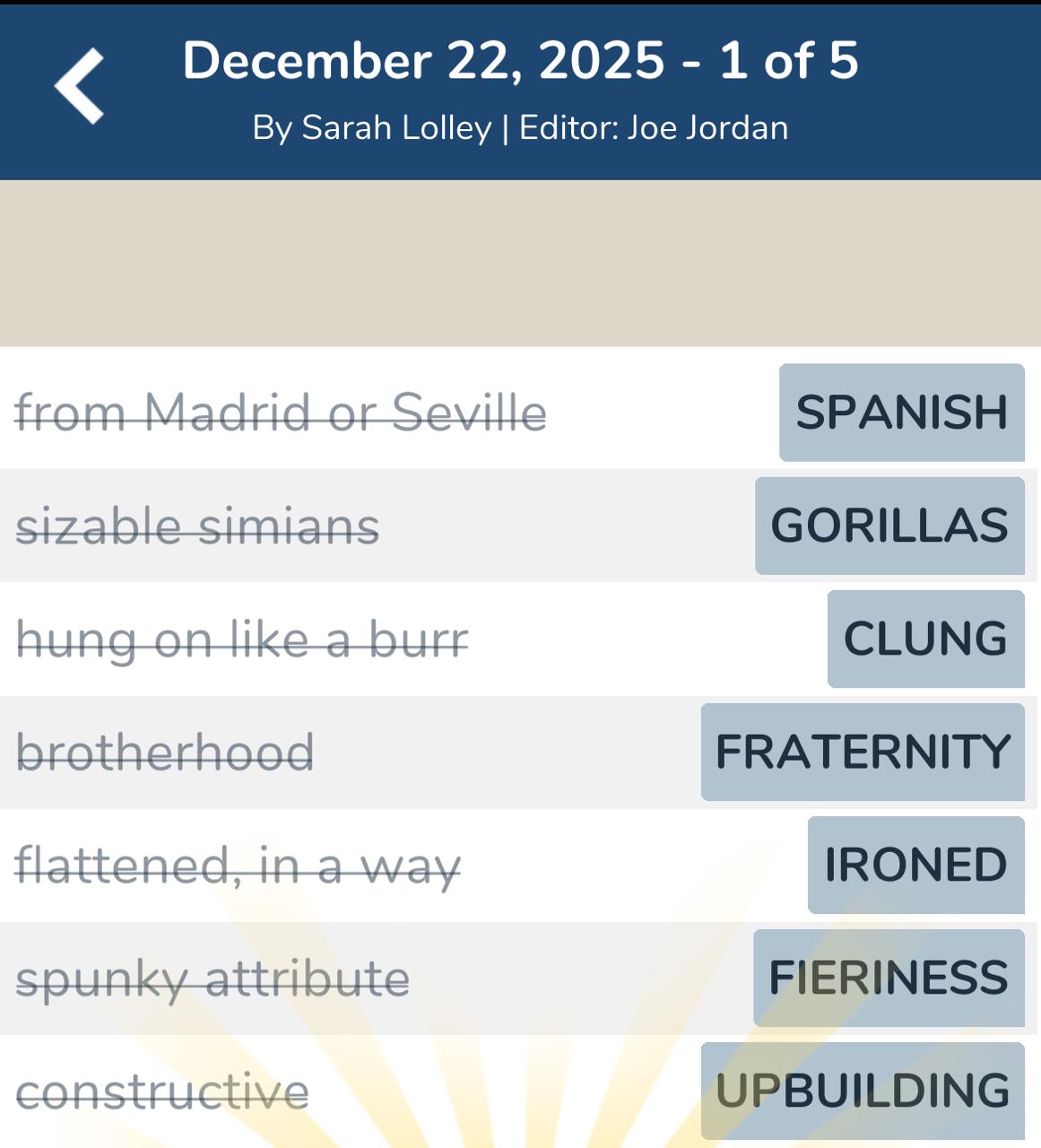Screen dimensions: 1041x1148
Task: Select the FRATERNITY answer tile
Action: click(x=863, y=752)
